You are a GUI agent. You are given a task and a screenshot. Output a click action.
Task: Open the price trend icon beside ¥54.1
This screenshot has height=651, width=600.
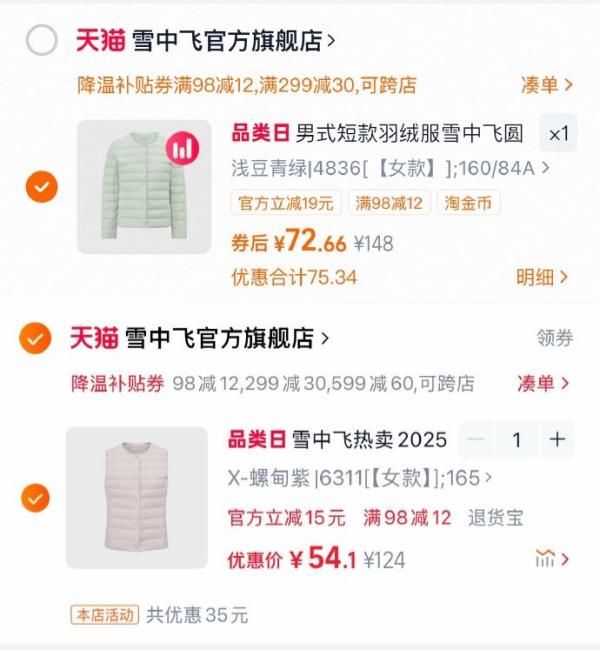tap(551, 559)
